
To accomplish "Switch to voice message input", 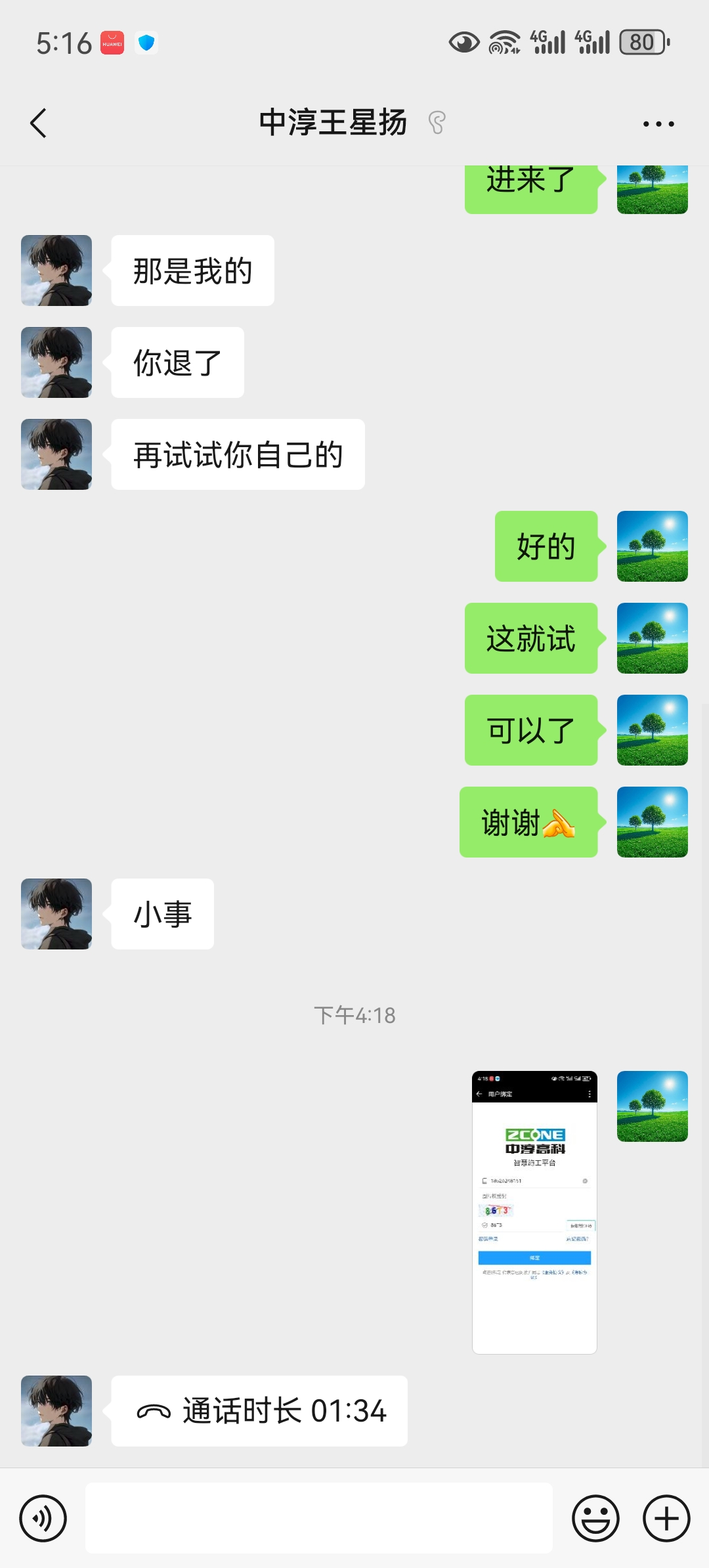I will (x=43, y=1518).
